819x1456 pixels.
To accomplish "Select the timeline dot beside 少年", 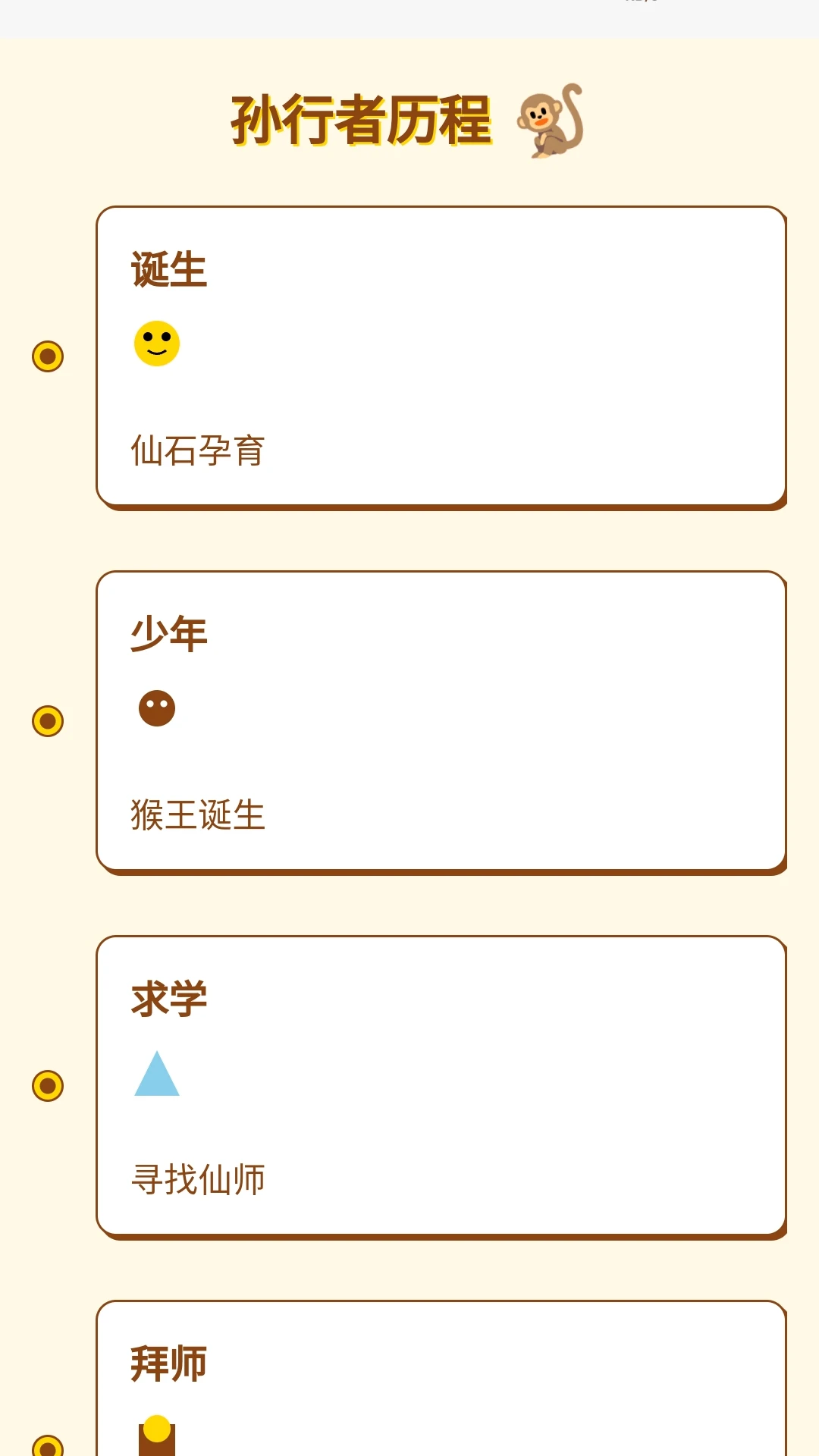I will (x=47, y=721).
